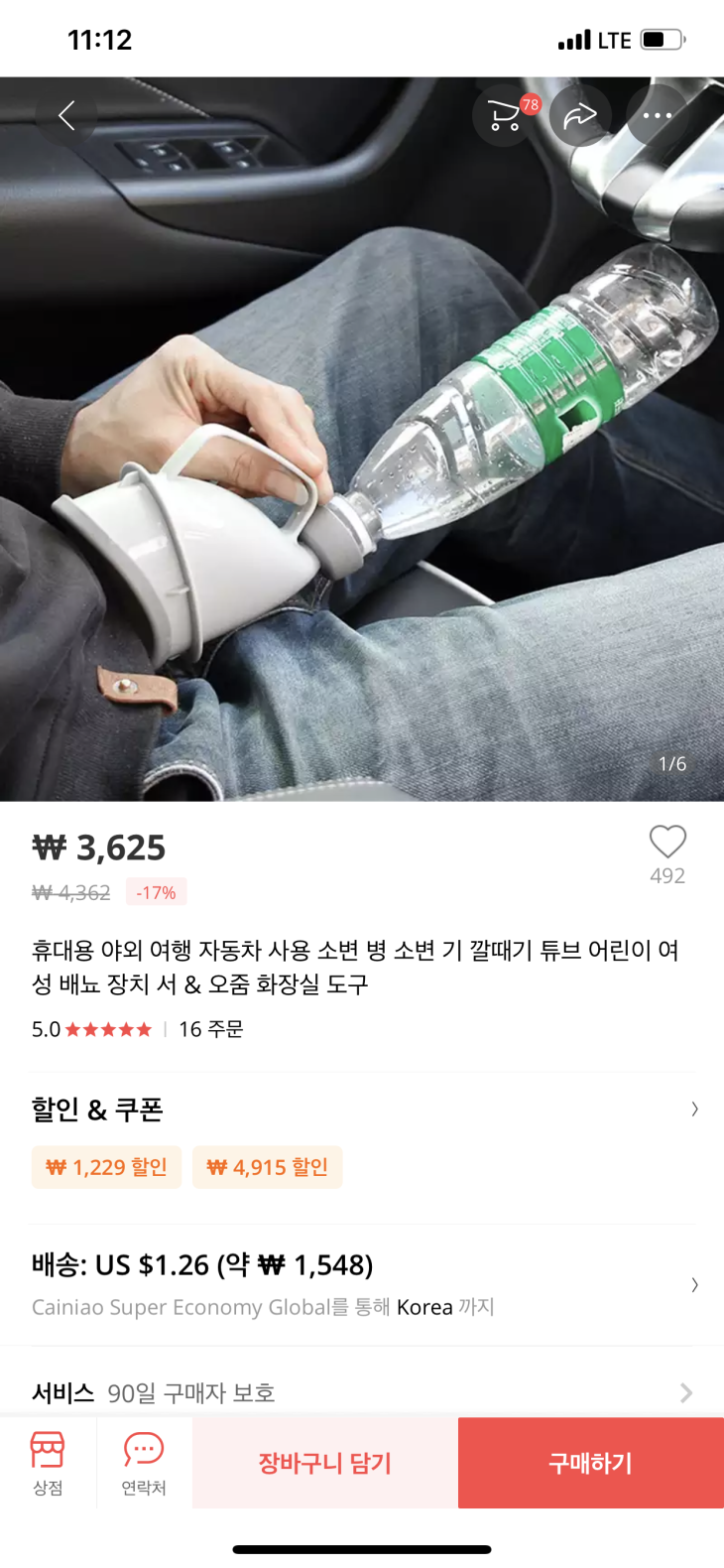Buy now with 구매하기 button

click(591, 1463)
